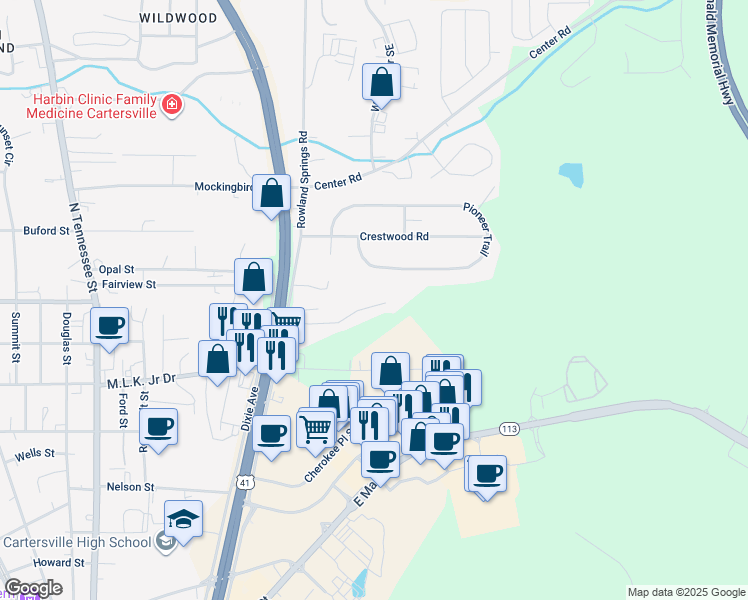Viewport: 748px width, 600px height.
Task: Open coffee marker near Ford St
Action: coord(158,429)
